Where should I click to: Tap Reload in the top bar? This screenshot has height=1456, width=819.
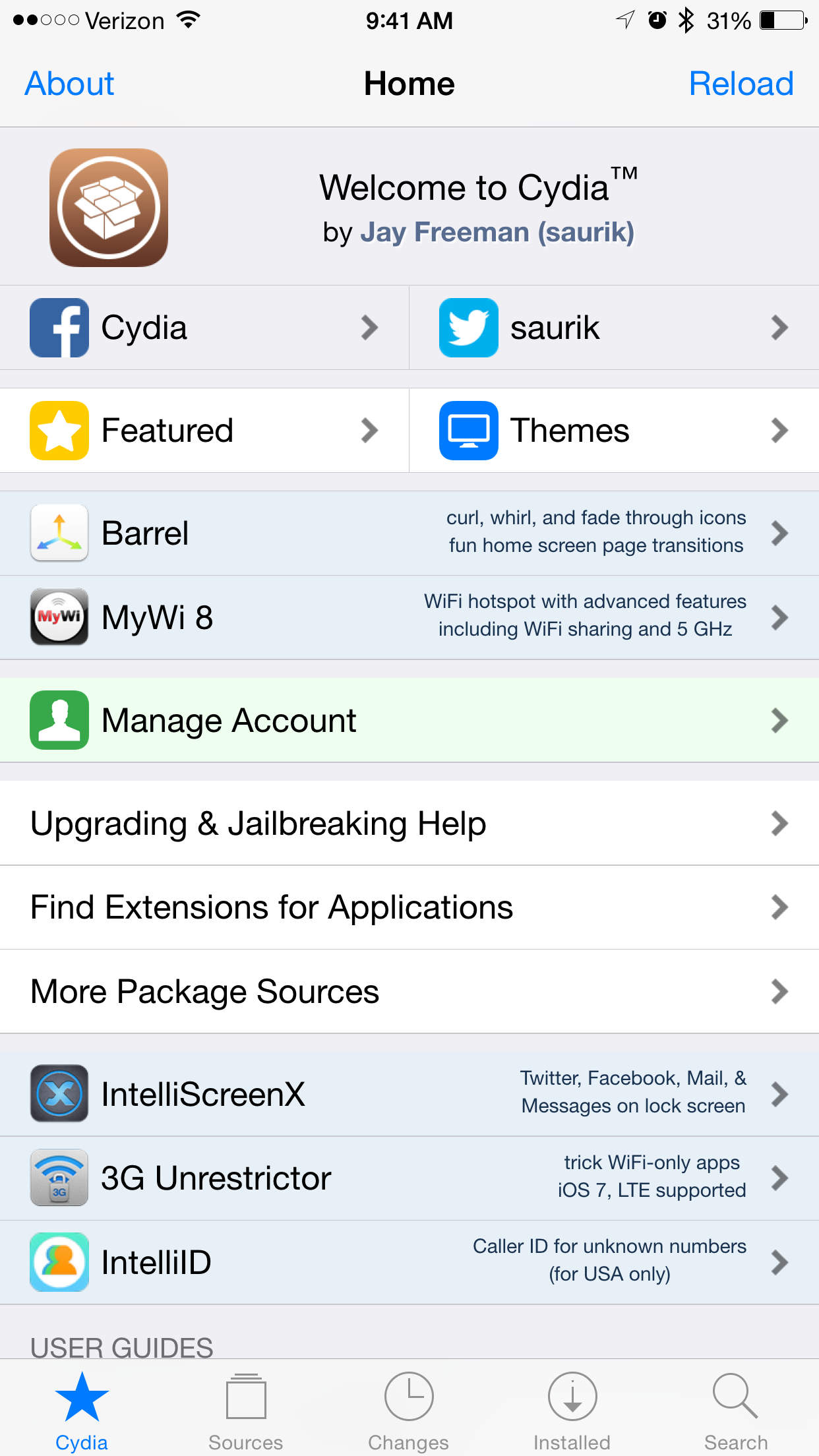(741, 84)
